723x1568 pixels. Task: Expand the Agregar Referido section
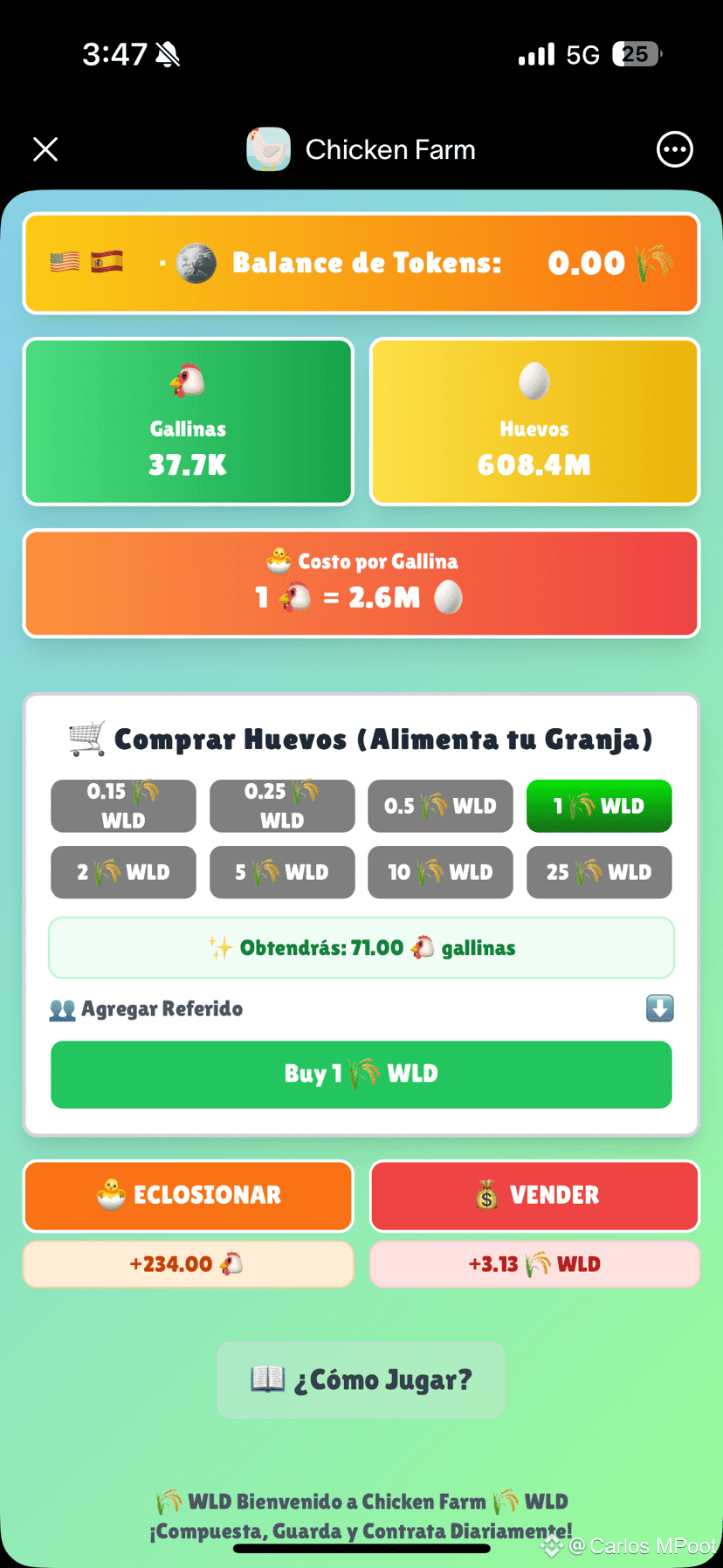tap(659, 1008)
